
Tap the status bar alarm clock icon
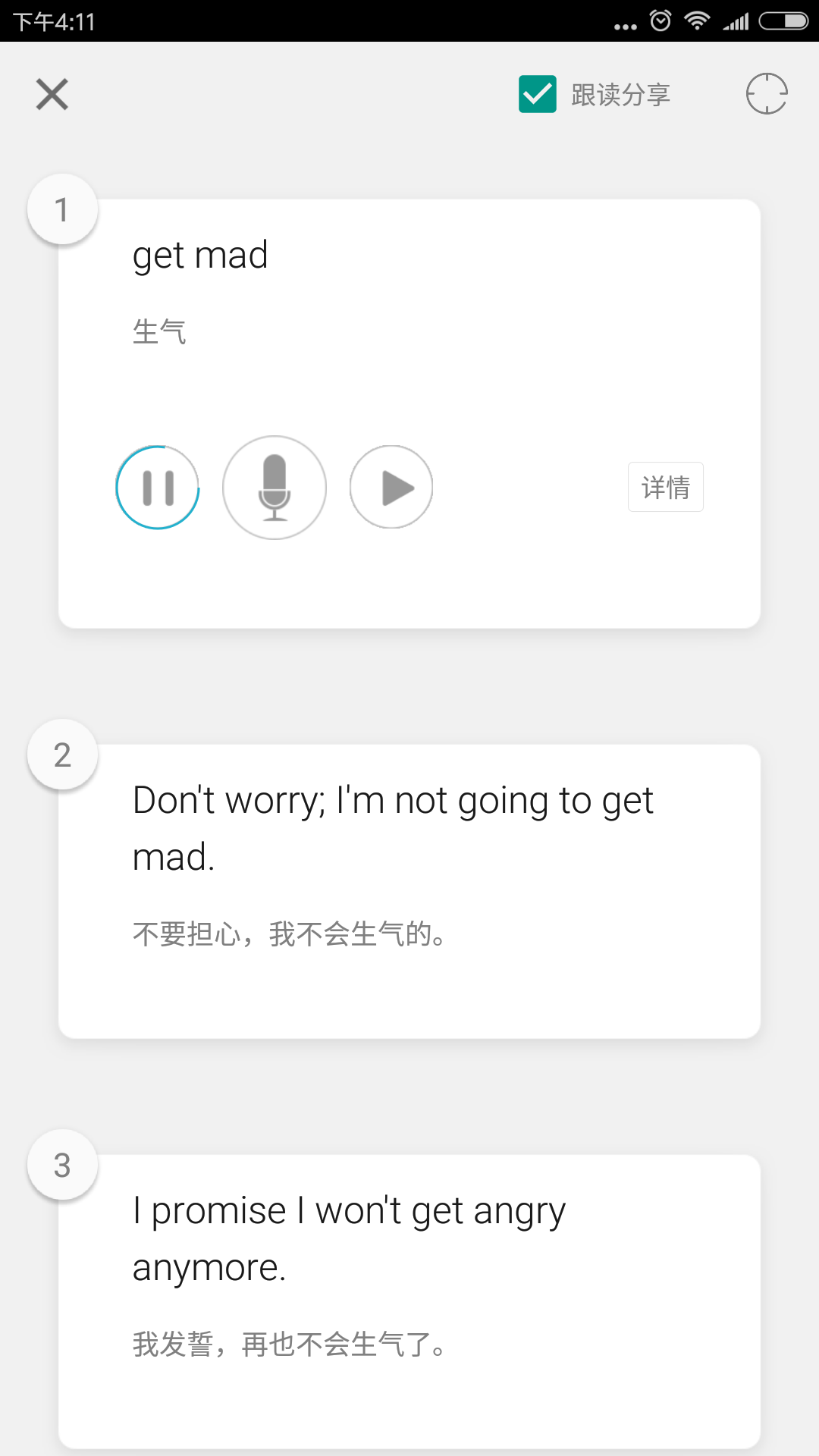pos(659,21)
